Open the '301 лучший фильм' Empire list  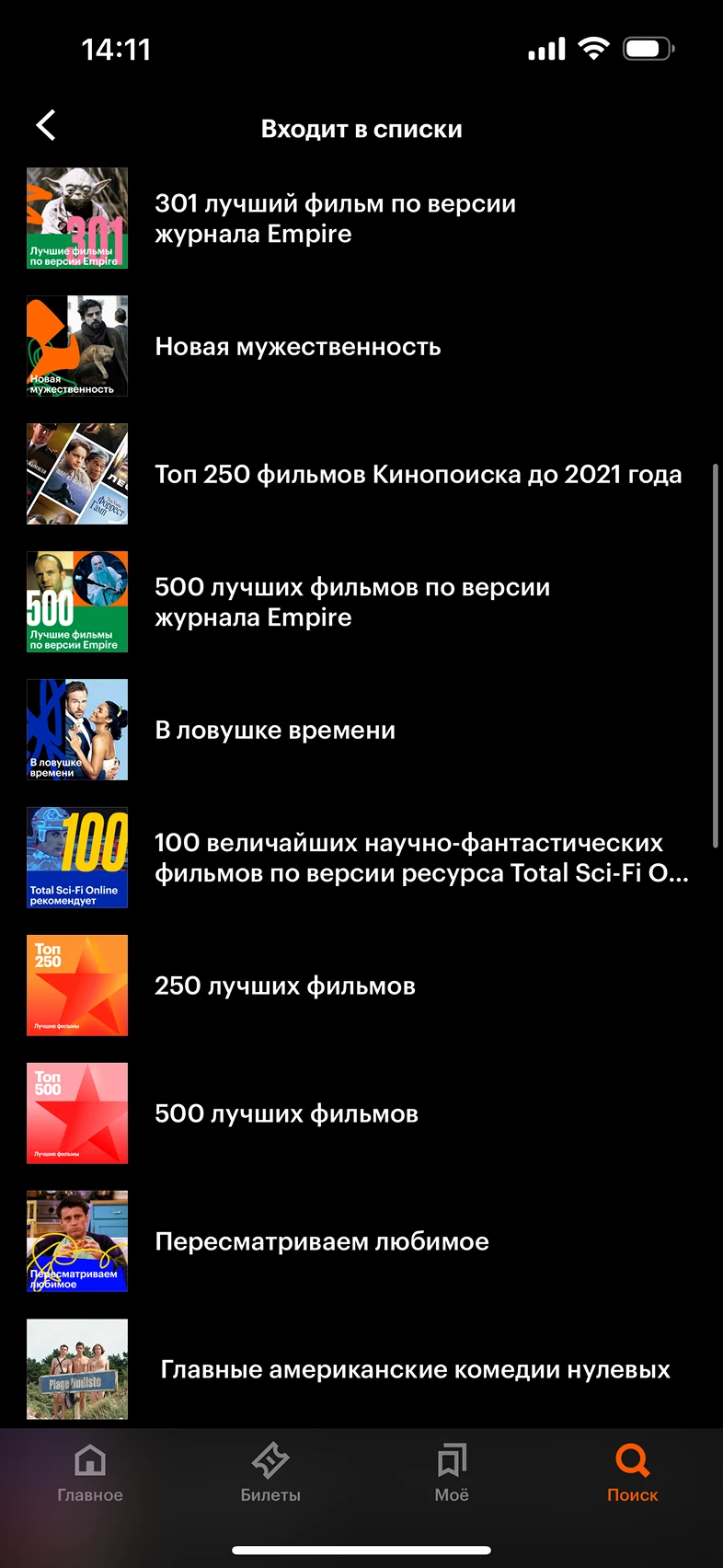click(x=335, y=218)
